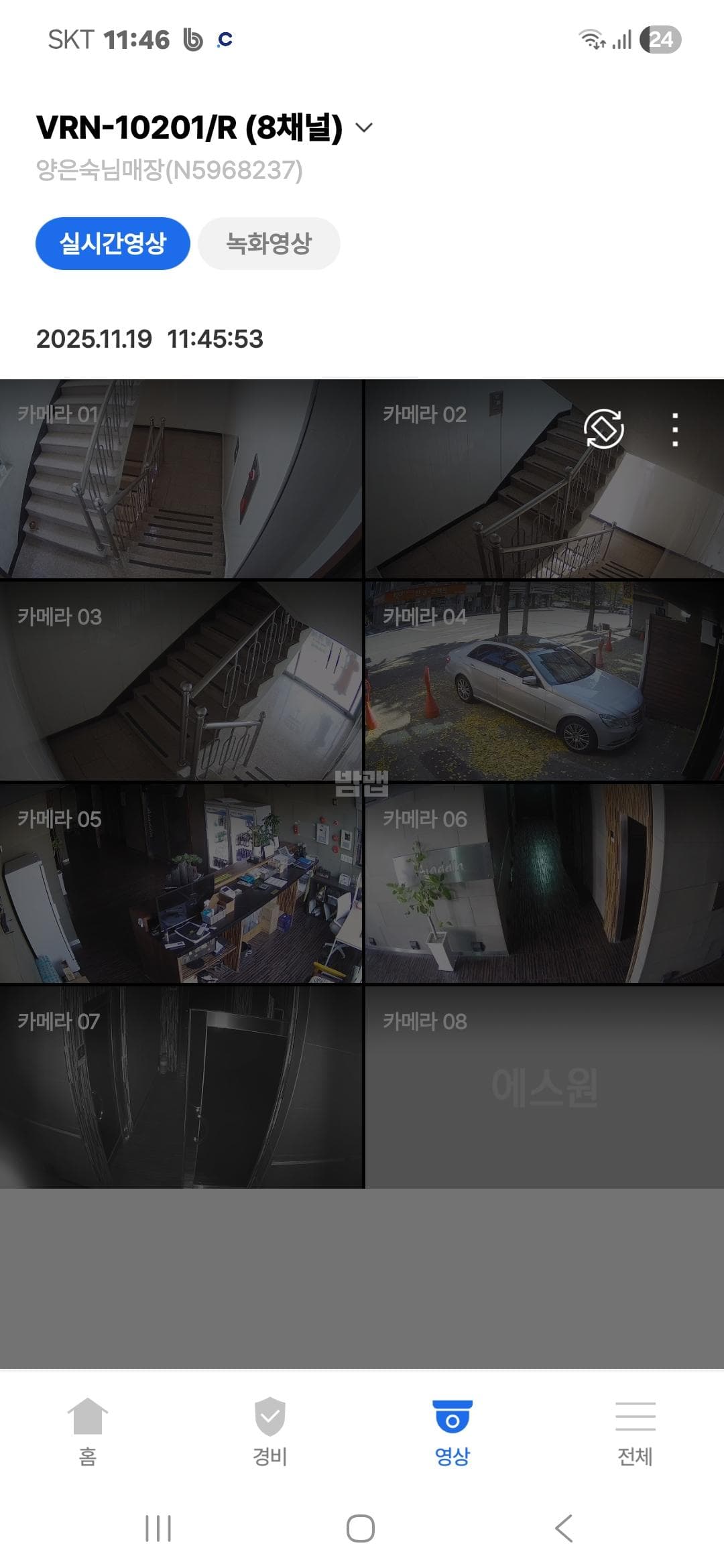724x1568 pixels.
Task: Tap the 2025.11.19 timestamp display
Action: coord(149,339)
